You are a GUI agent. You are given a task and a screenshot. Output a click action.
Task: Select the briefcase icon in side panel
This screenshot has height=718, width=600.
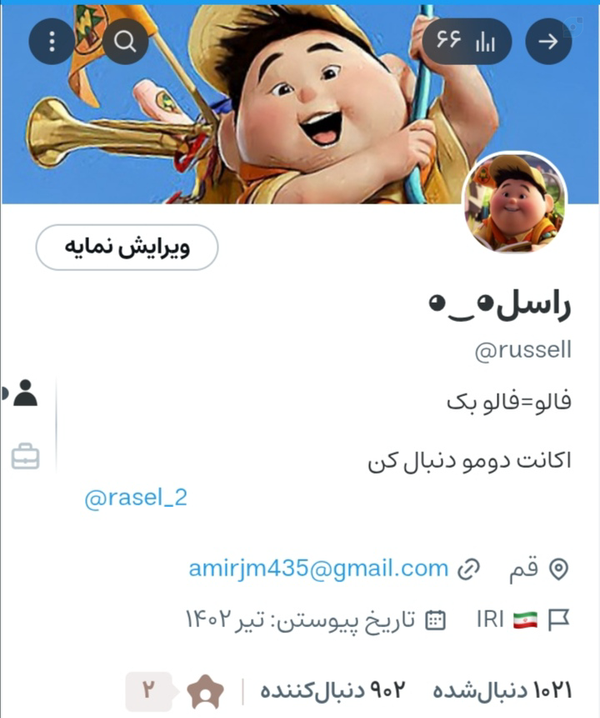[26, 457]
